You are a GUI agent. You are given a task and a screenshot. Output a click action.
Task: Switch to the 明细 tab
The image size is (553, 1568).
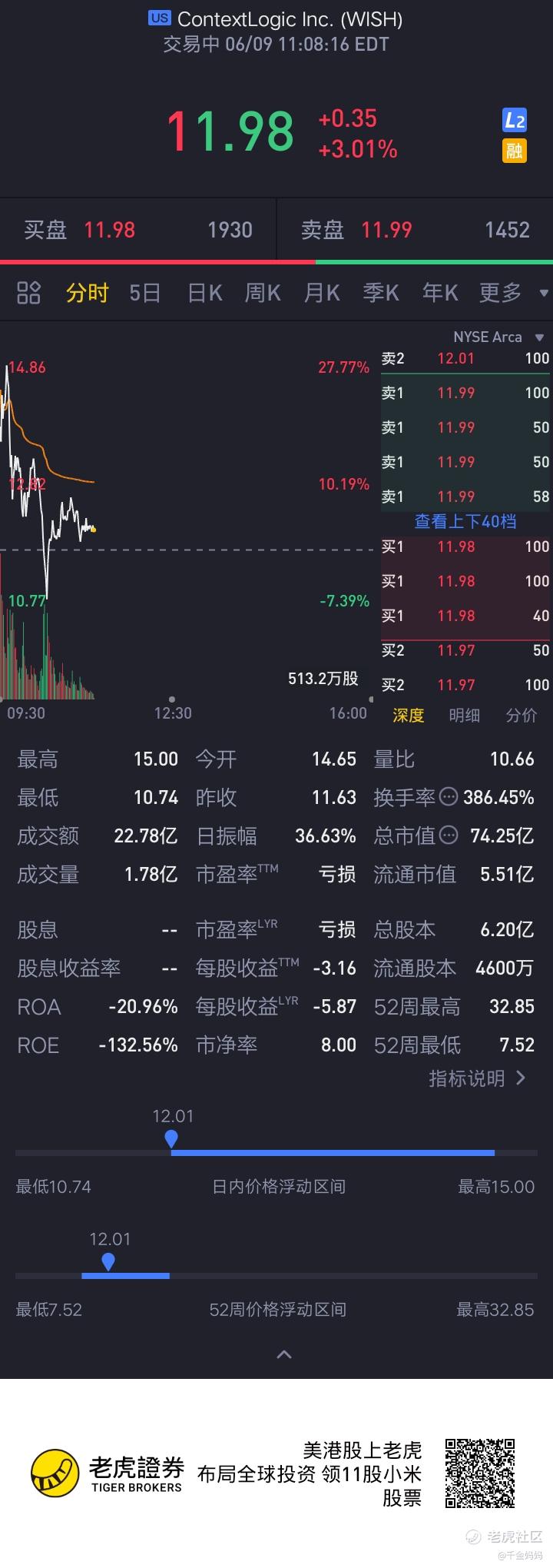point(464,715)
